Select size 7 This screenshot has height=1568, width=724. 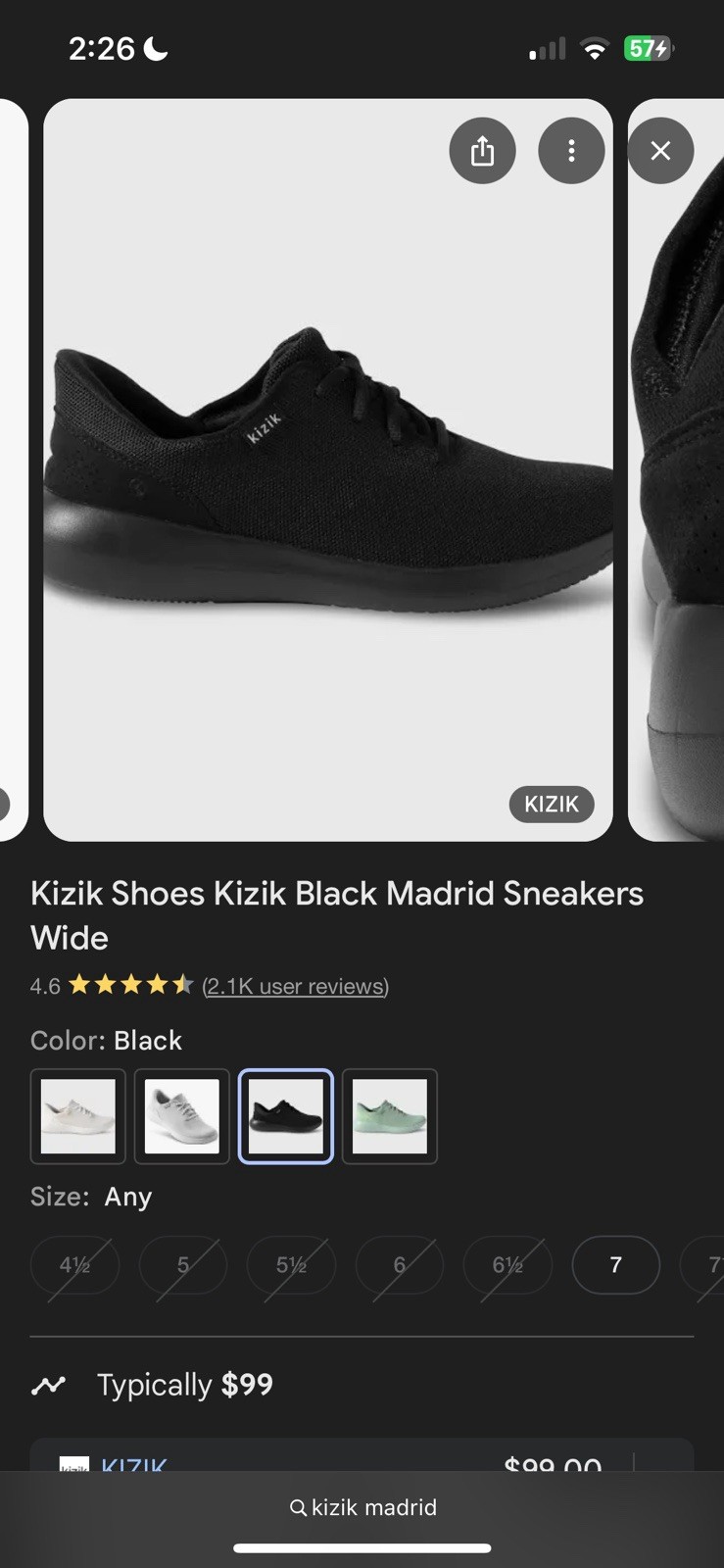coord(615,1265)
